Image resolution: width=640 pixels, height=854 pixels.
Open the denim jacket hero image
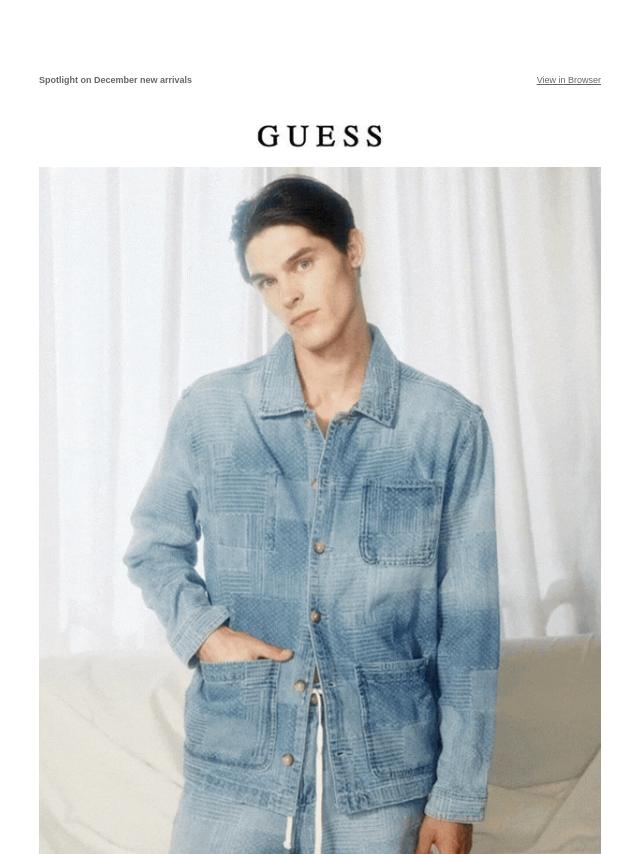tap(320, 510)
